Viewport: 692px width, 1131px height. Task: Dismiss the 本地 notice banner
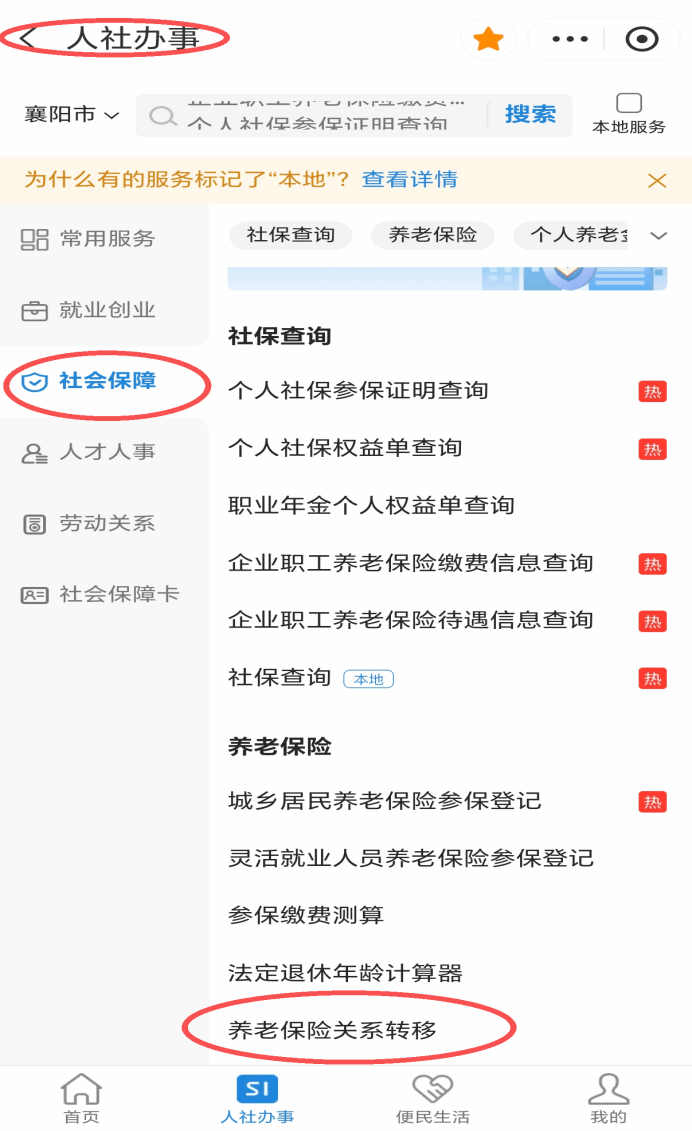[x=657, y=180]
